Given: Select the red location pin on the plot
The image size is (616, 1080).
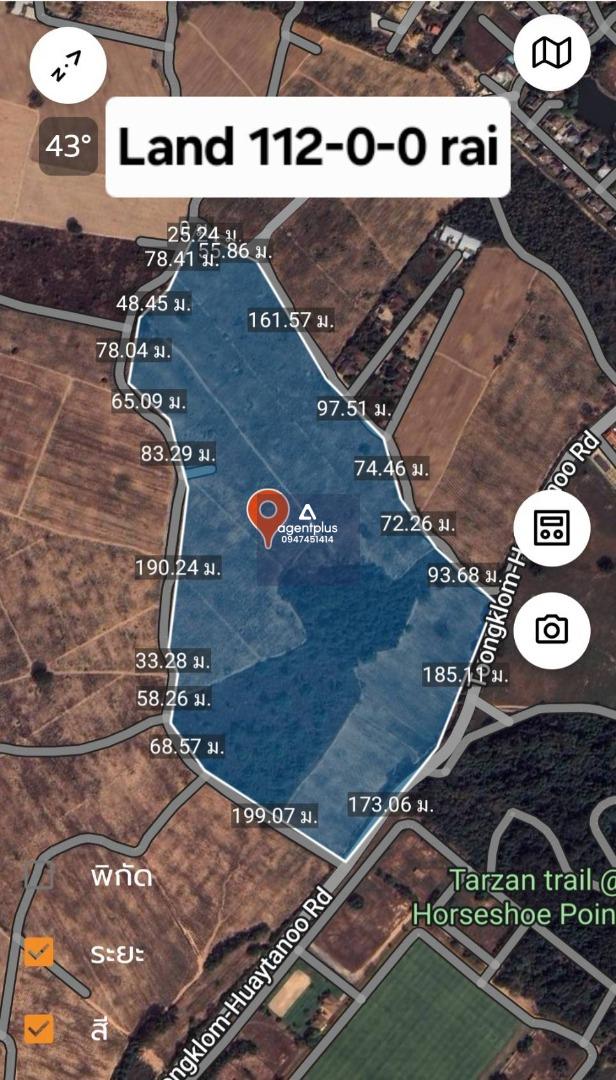Looking at the screenshot, I should tap(267, 519).
